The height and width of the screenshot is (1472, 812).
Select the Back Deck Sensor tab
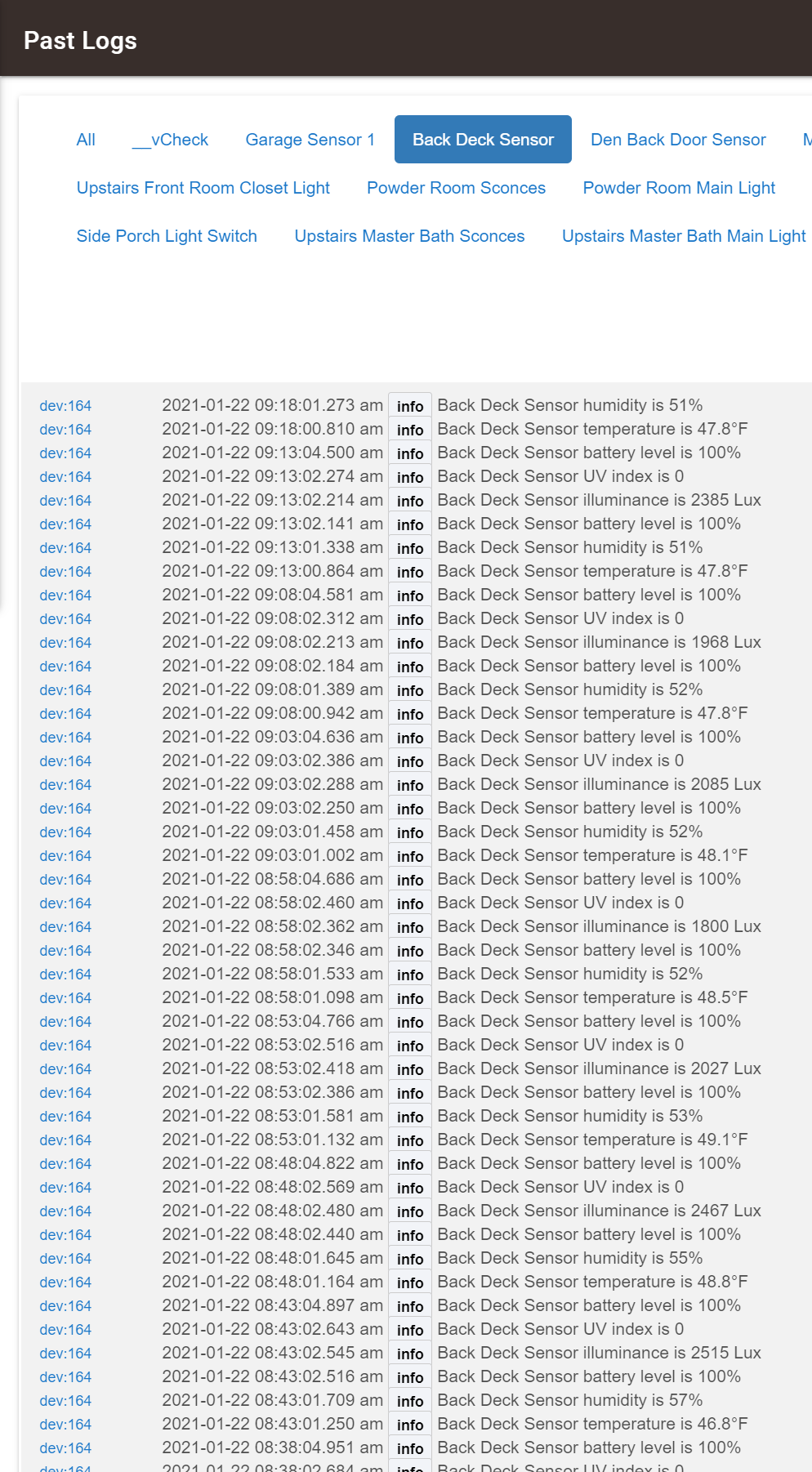[x=483, y=140]
